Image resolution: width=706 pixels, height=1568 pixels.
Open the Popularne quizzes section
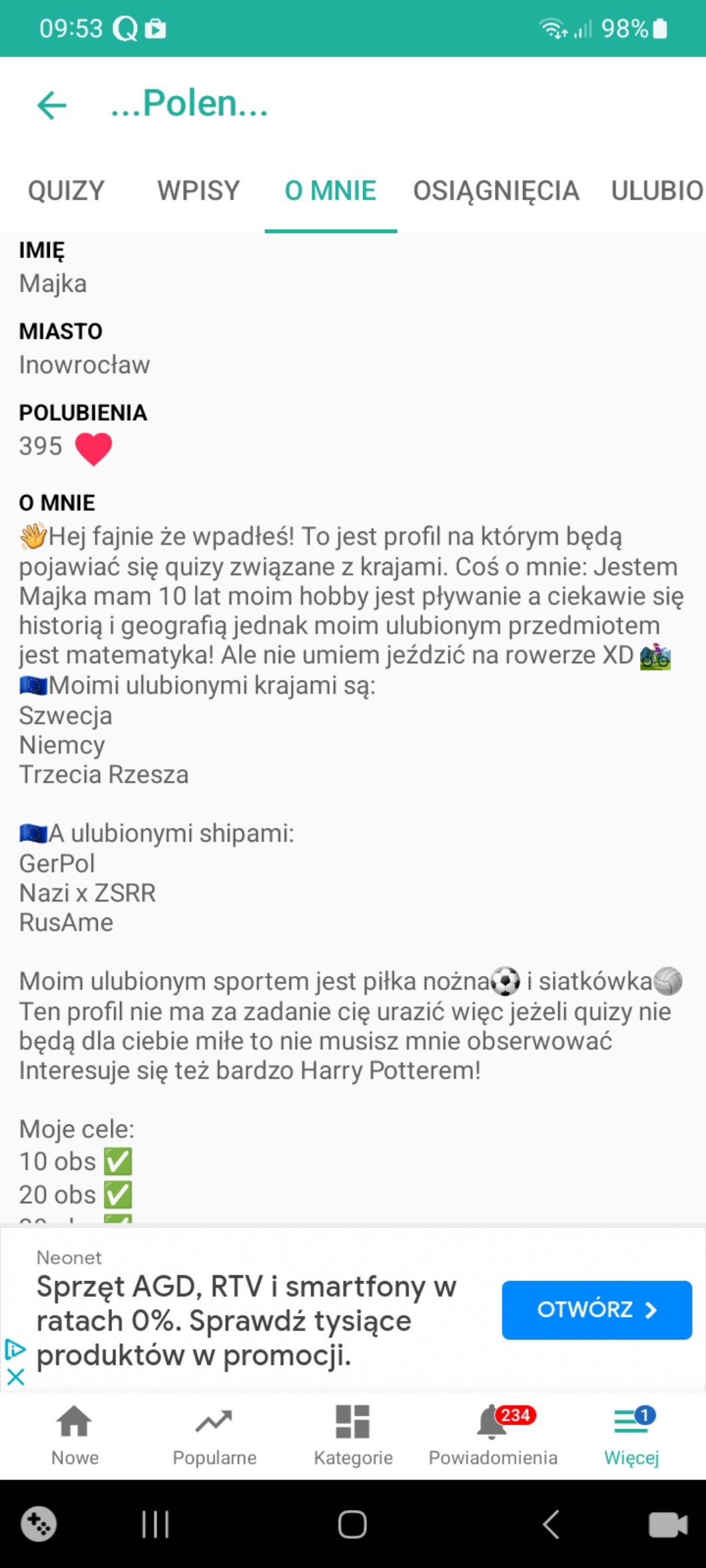coord(214,1435)
